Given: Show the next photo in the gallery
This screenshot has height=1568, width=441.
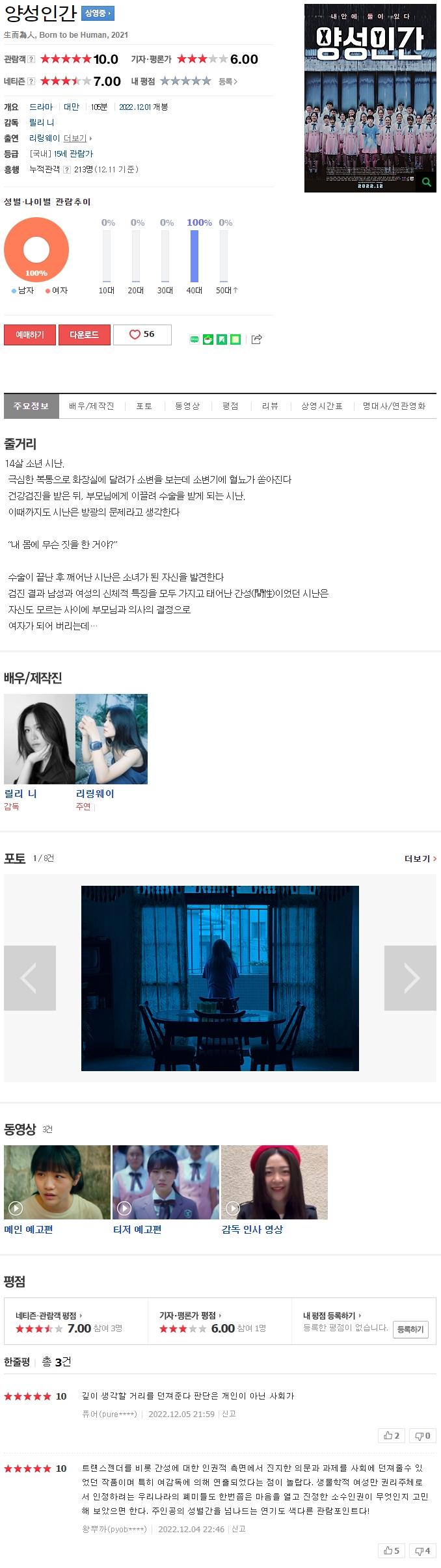Looking at the screenshot, I should [x=410, y=977].
